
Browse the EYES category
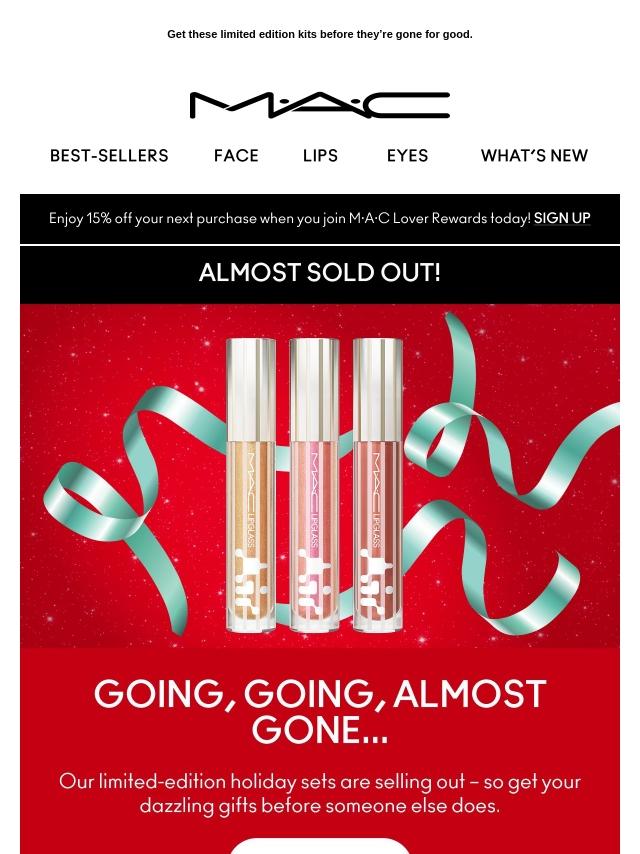coord(407,156)
